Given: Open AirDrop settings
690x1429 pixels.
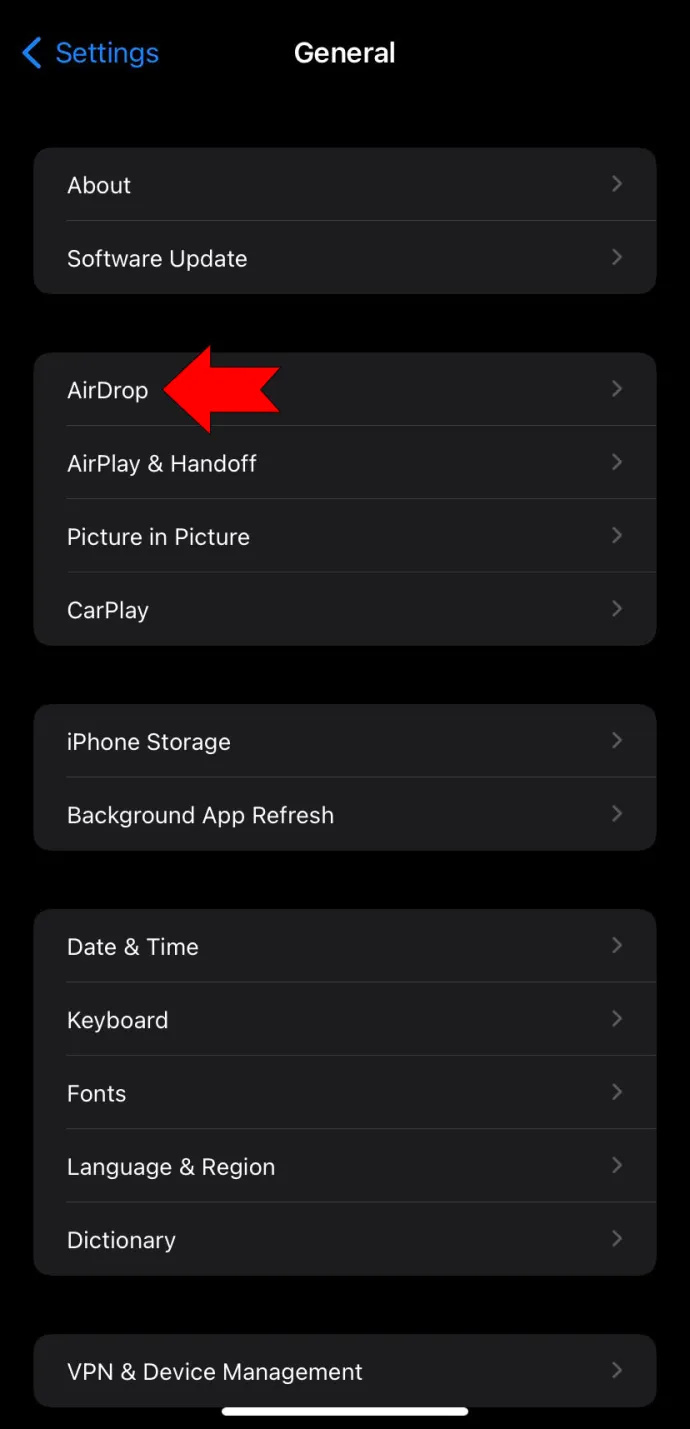Looking at the screenshot, I should click(x=345, y=390).
